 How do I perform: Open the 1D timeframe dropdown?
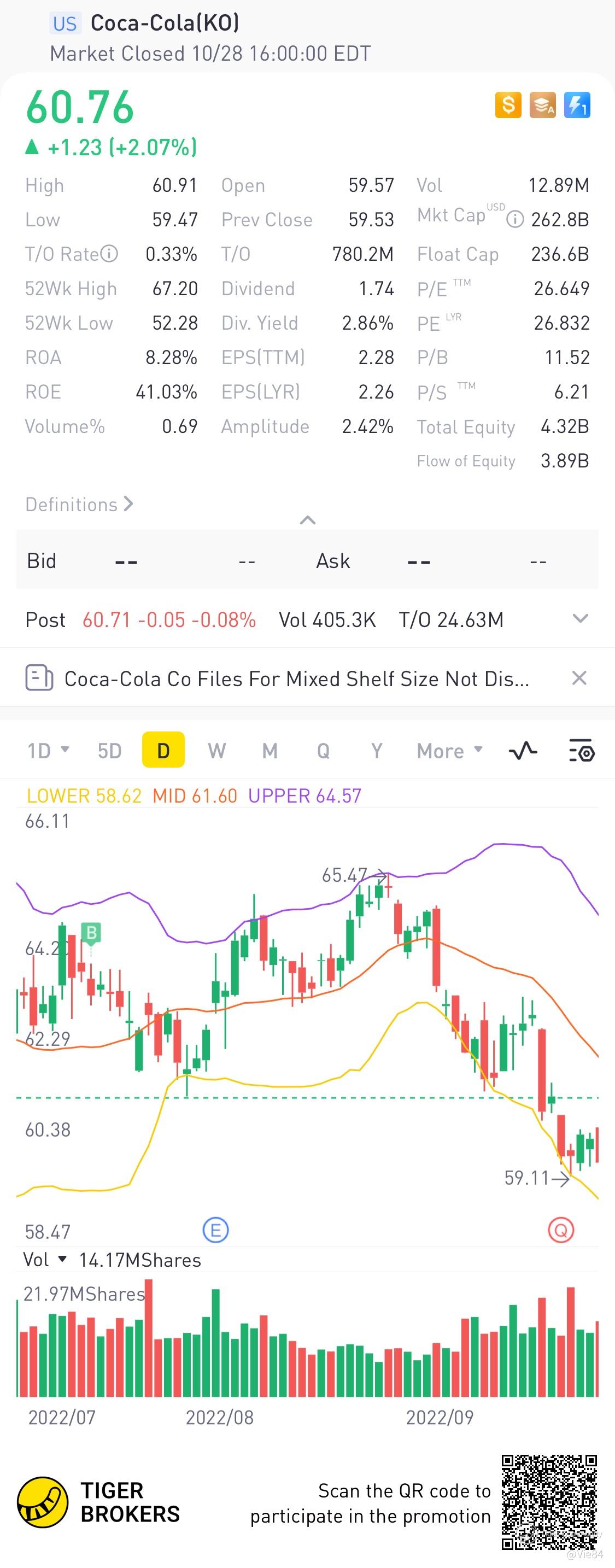click(48, 751)
